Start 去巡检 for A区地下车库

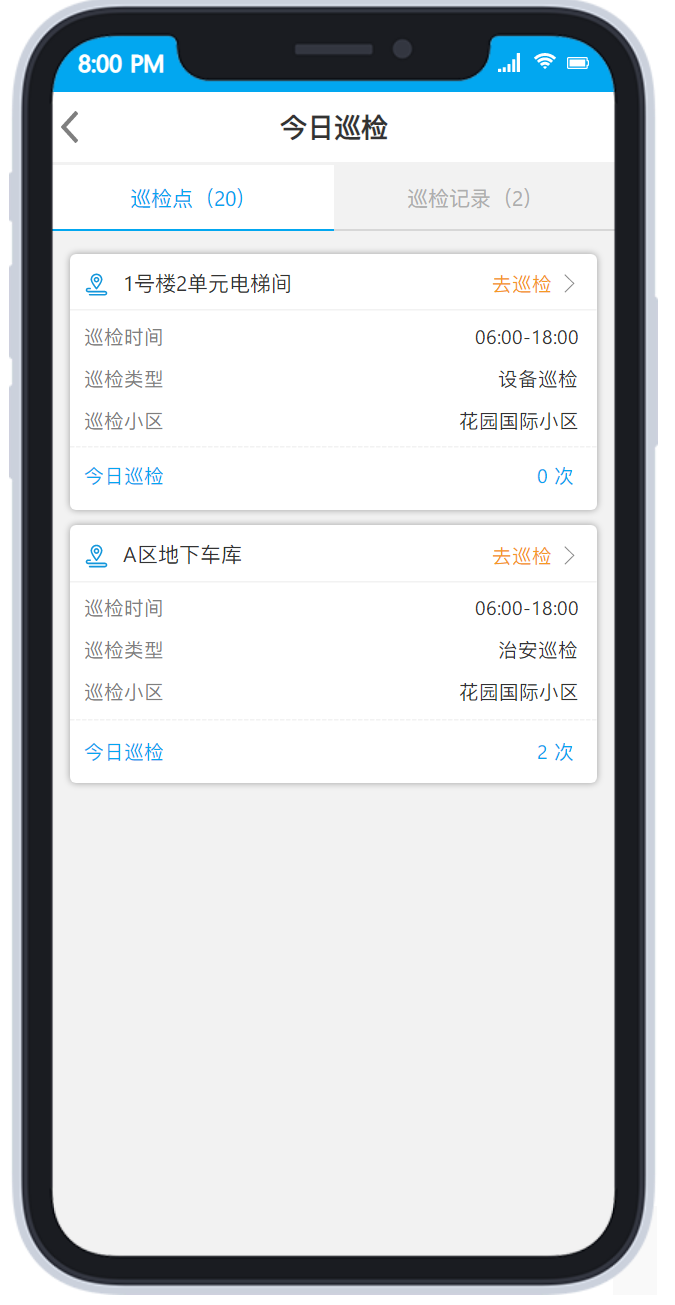pyautogui.click(x=532, y=556)
